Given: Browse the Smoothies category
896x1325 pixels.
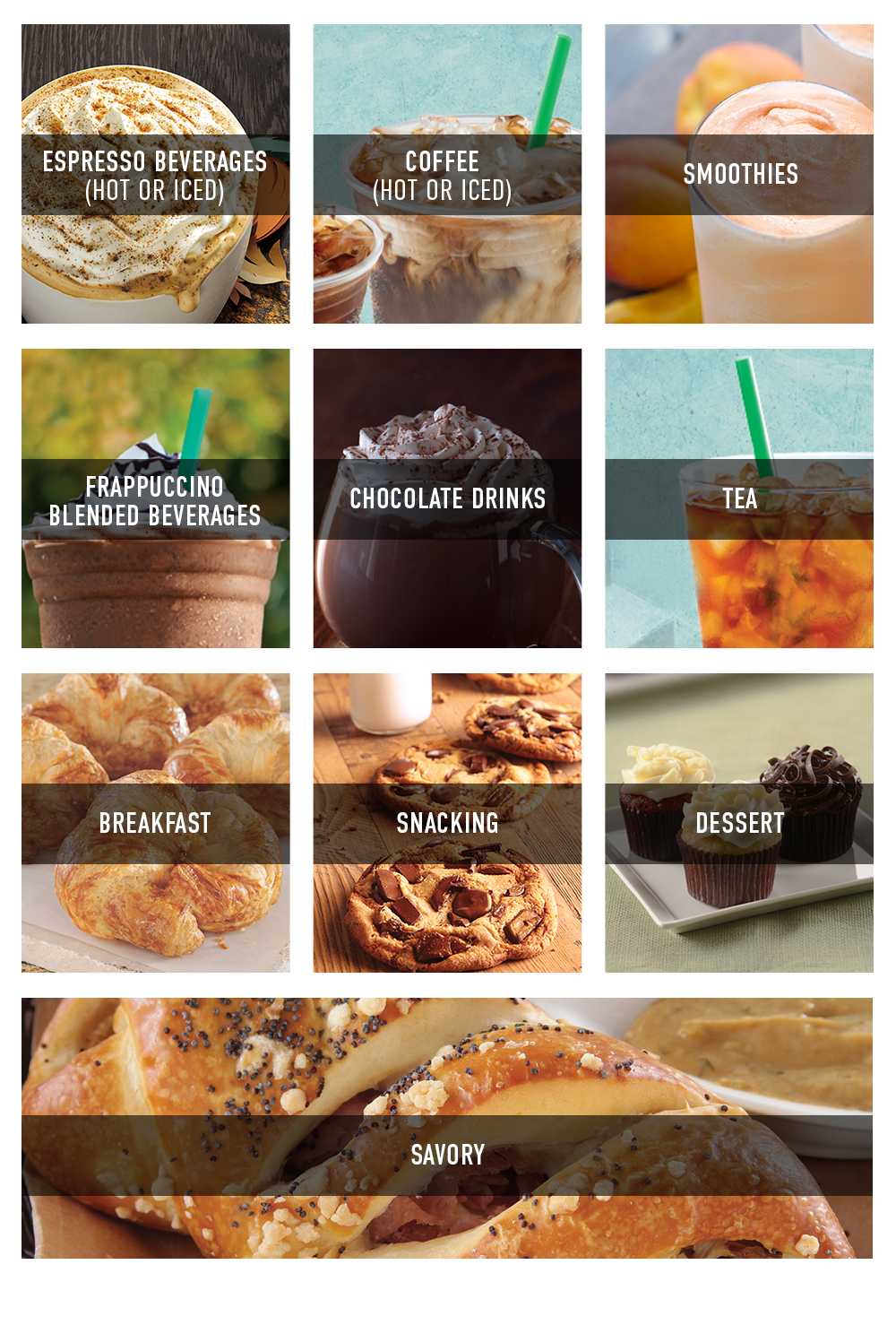Looking at the screenshot, I should [x=738, y=175].
